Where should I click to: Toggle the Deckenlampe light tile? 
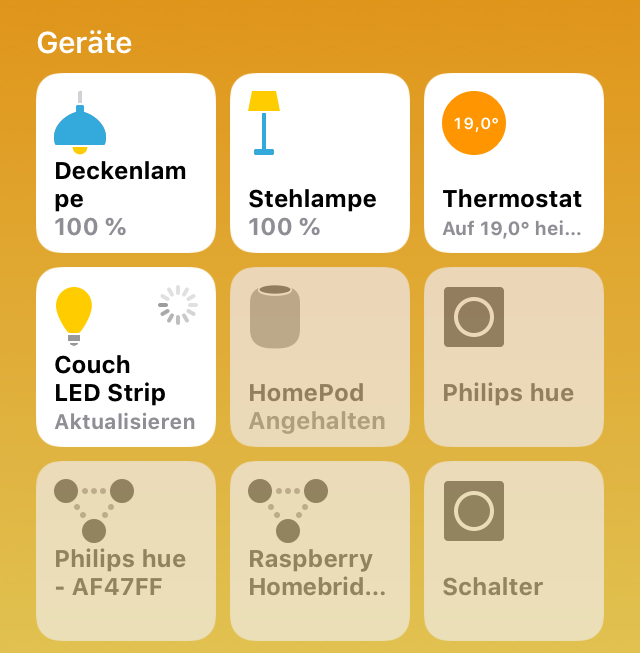click(125, 163)
